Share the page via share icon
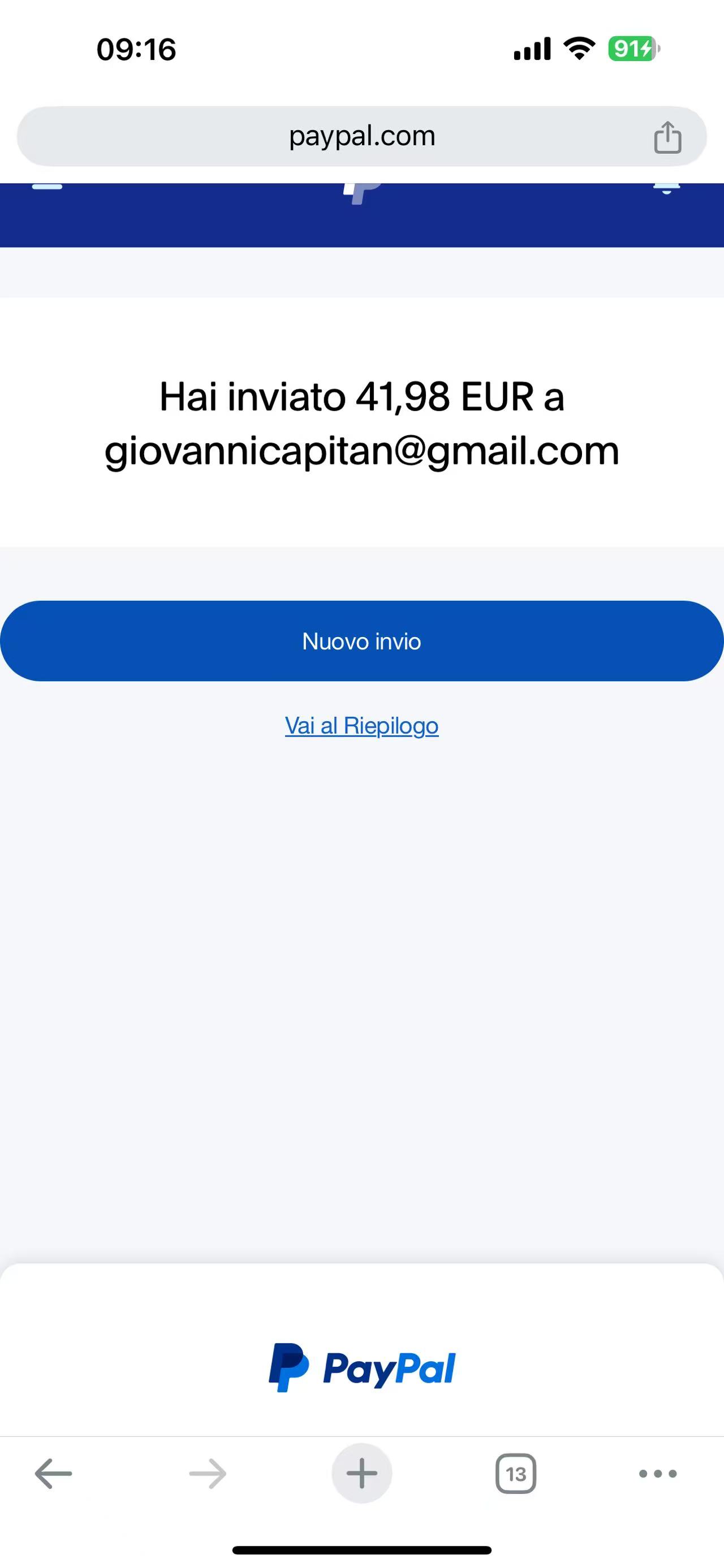The width and height of the screenshot is (724, 1568). click(x=667, y=137)
